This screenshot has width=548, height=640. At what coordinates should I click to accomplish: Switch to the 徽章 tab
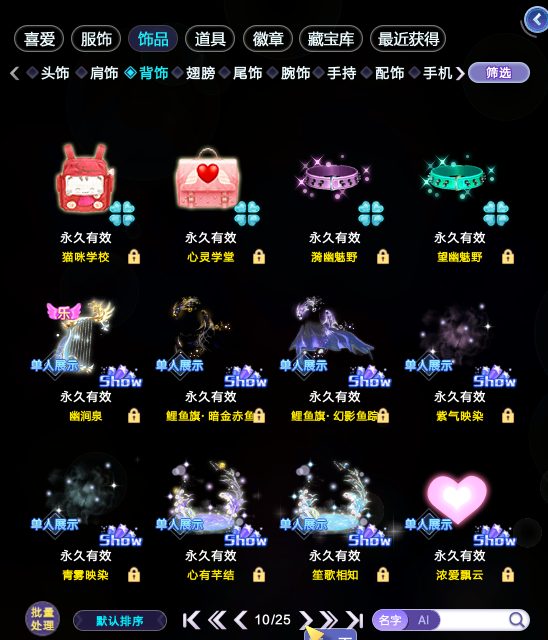268,39
